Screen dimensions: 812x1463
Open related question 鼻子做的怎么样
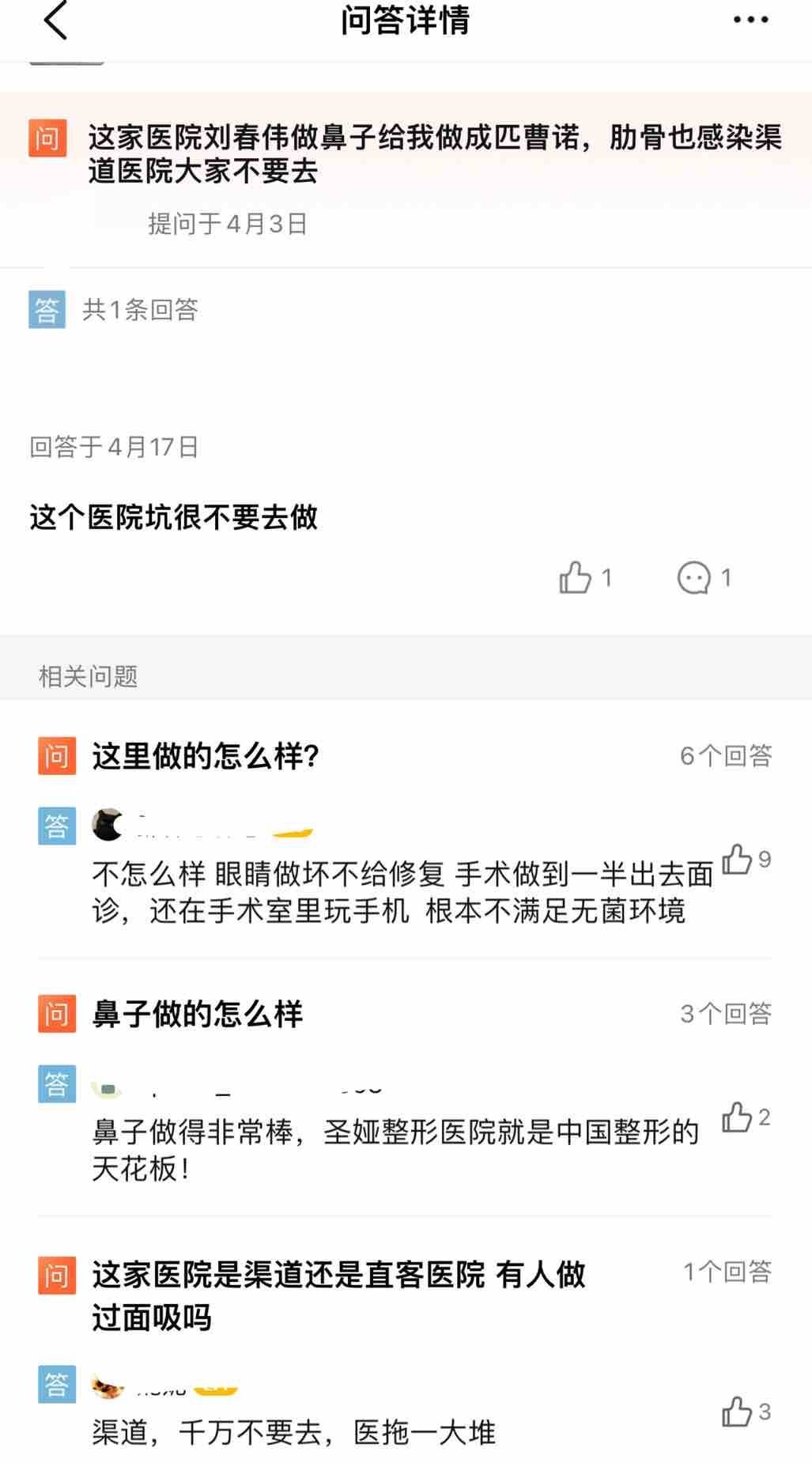tap(198, 1014)
